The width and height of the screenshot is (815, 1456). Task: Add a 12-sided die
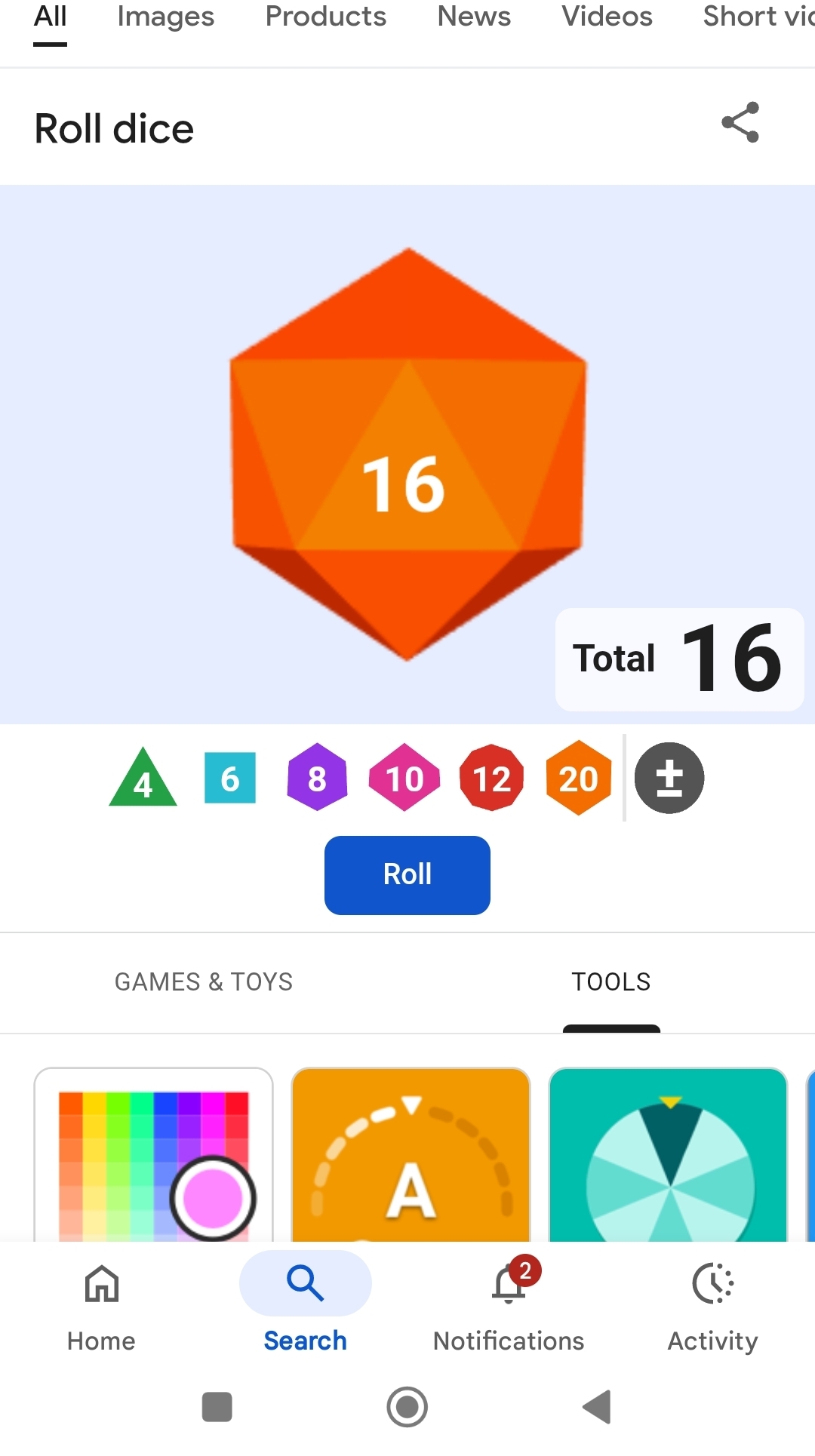pos(491,778)
